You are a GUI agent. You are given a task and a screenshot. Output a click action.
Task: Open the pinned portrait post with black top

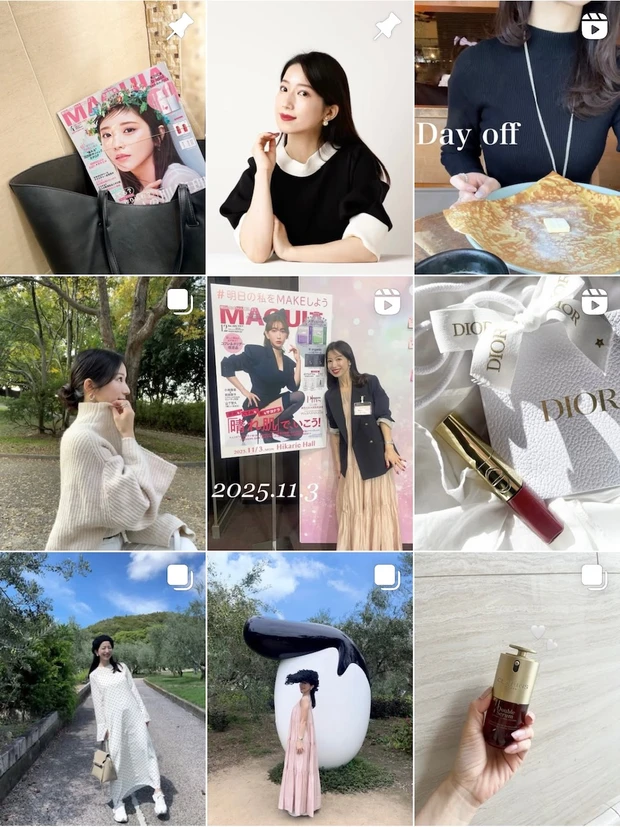click(x=310, y=136)
